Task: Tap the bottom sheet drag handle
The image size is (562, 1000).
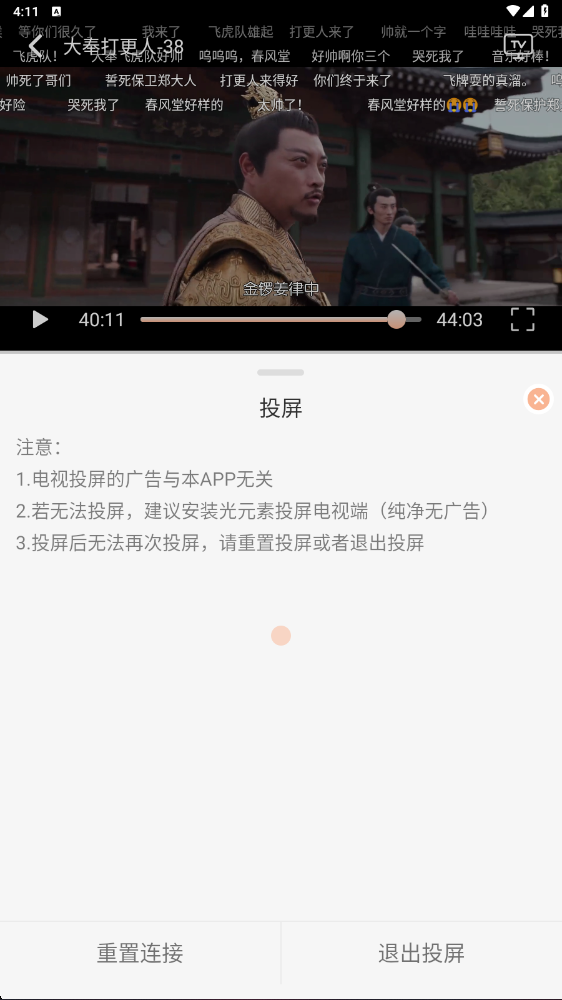Action: [281, 372]
